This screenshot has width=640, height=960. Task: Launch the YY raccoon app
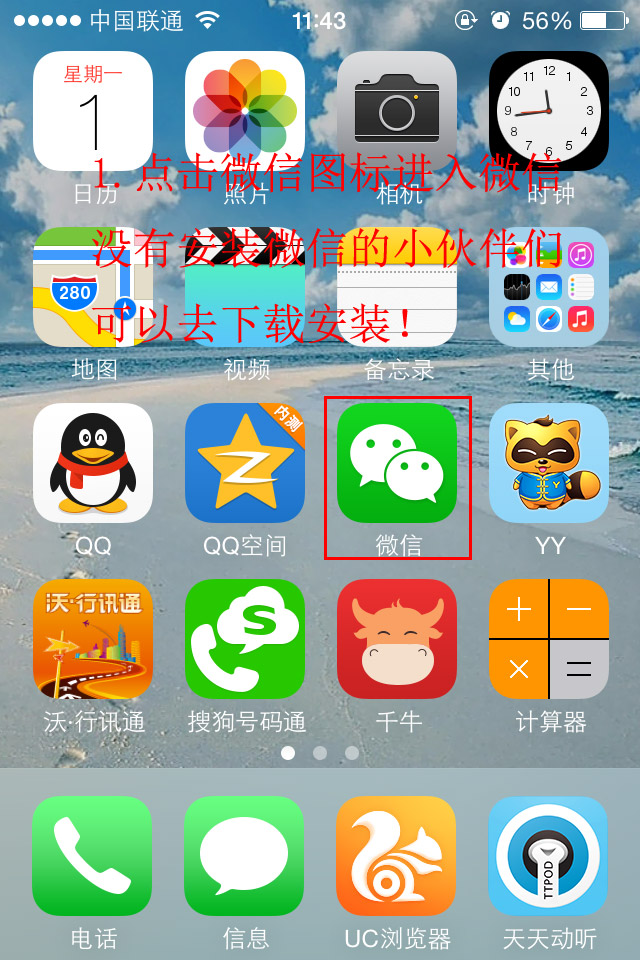pos(549,463)
